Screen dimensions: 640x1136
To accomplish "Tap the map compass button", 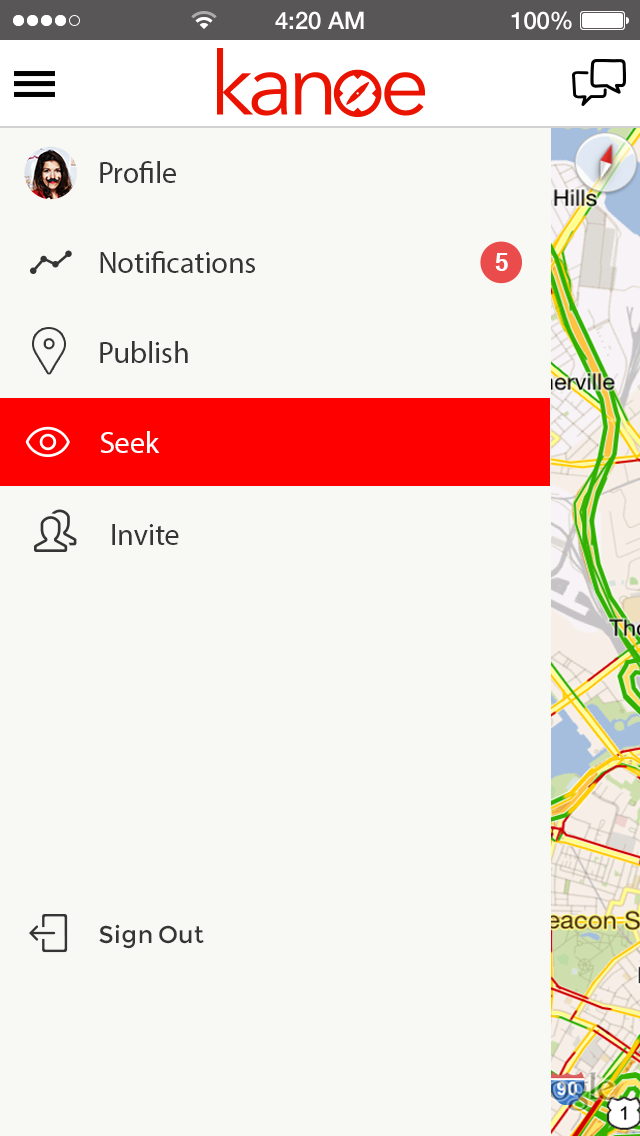I will [x=606, y=163].
